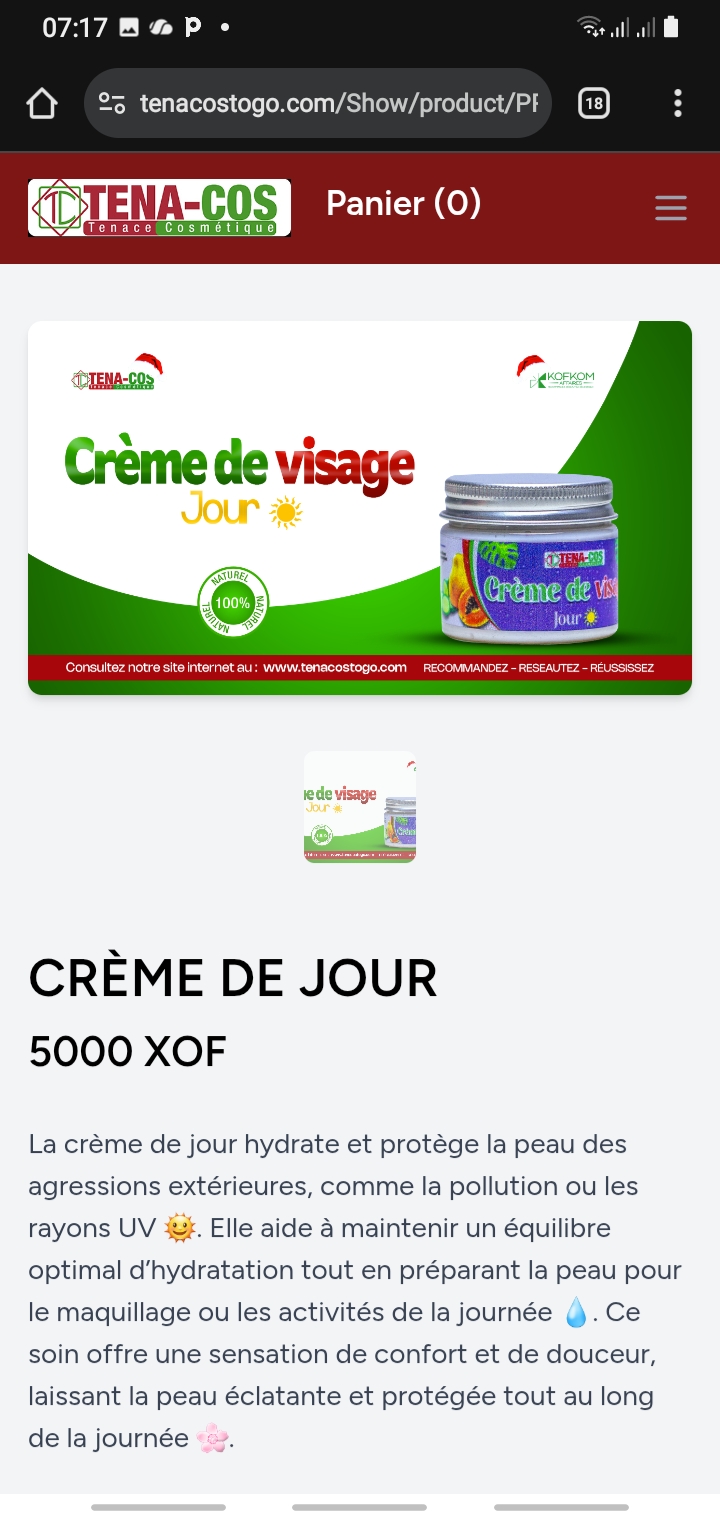
Task: Open the browser tab switcher showing 18 tabs
Action: coord(593,103)
